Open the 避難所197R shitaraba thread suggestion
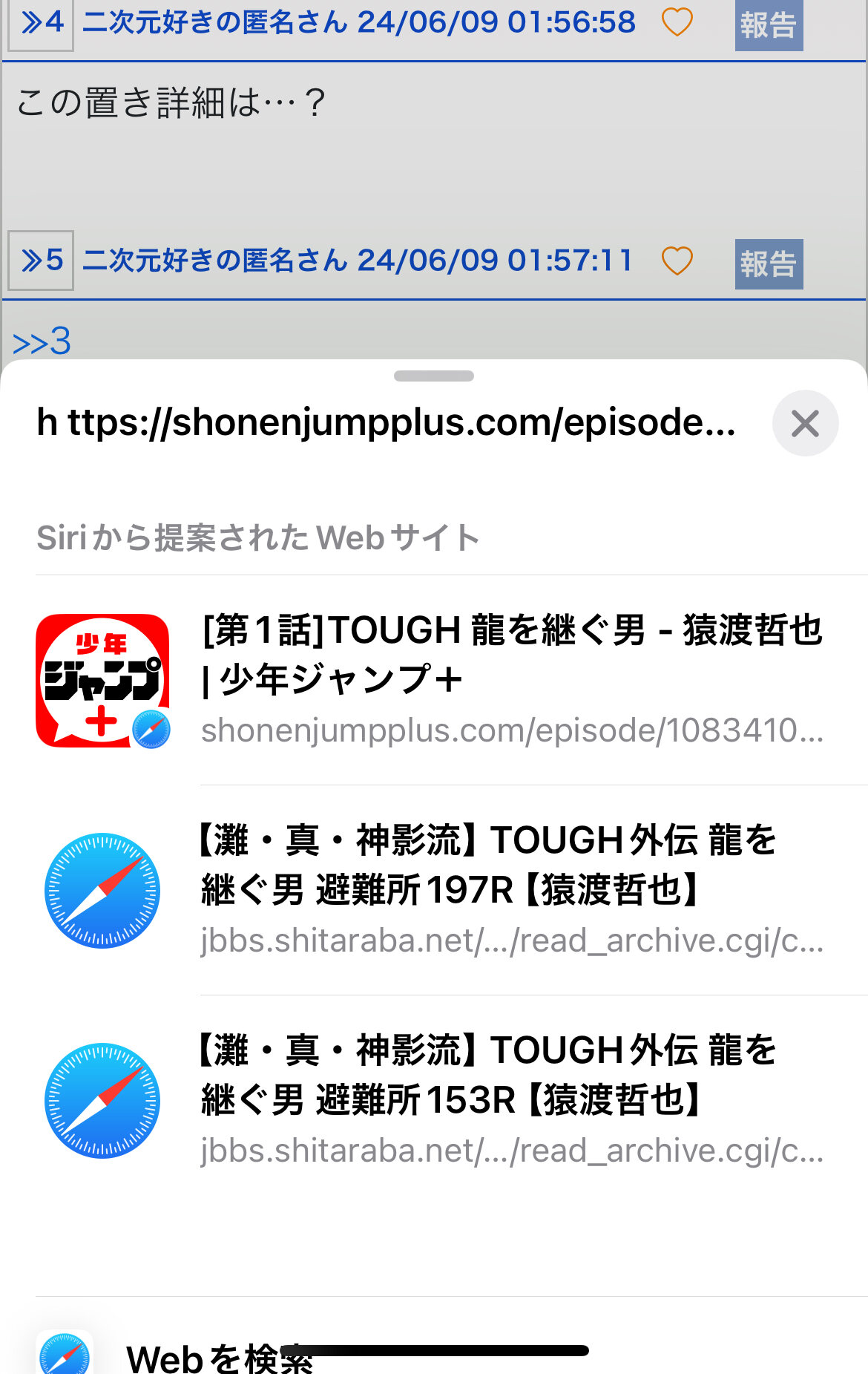Image resolution: width=868 pixels, height=1374 pixels. point(512,889)
